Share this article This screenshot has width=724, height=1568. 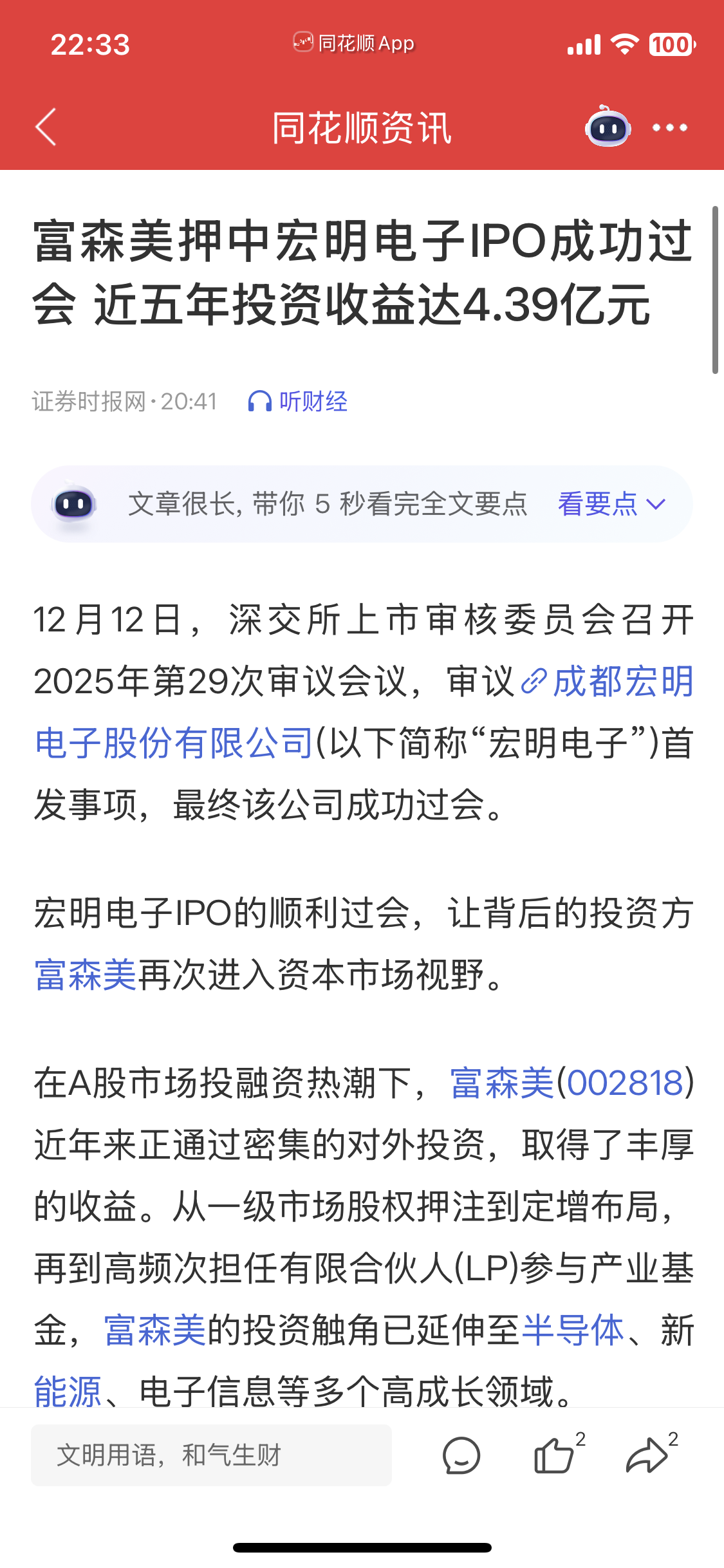pyautogui.click(x=647, y=1455)
